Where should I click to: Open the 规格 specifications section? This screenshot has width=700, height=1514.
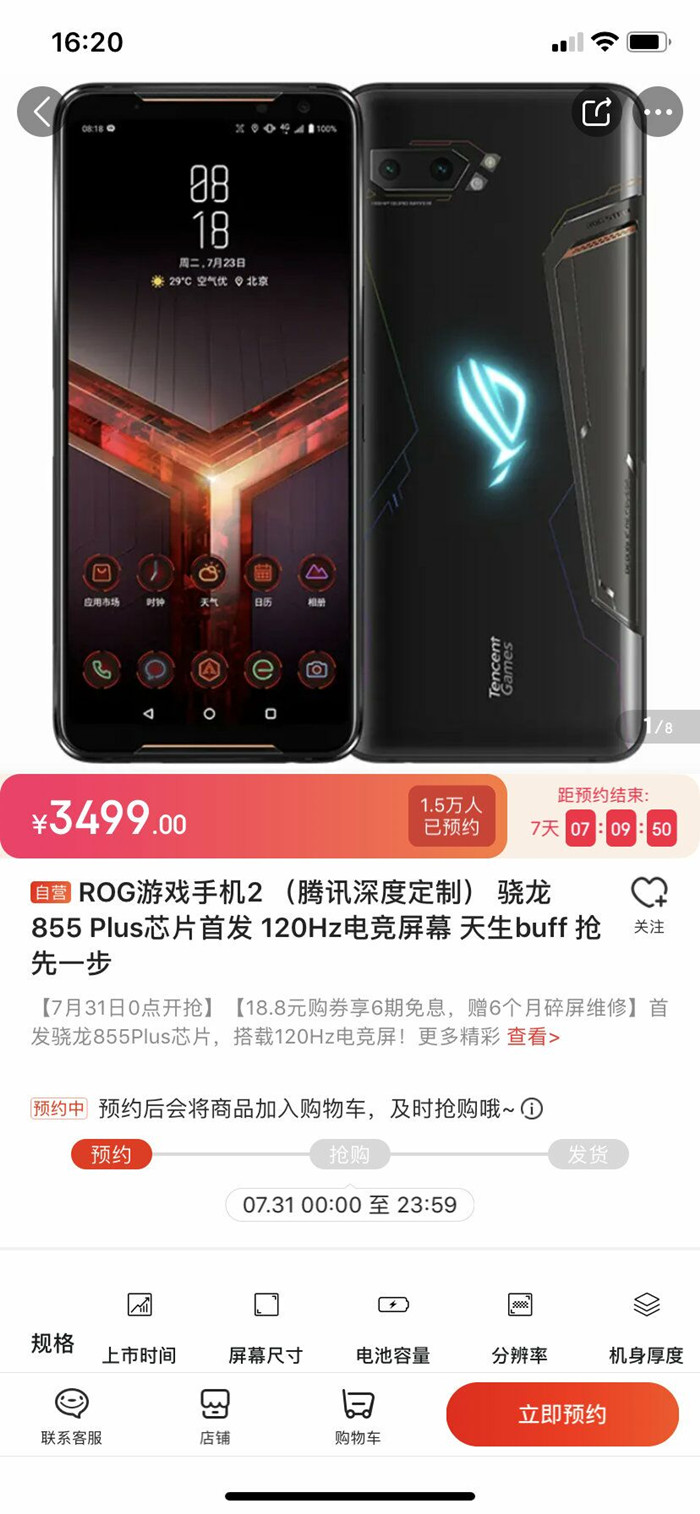pos(53,1343)
